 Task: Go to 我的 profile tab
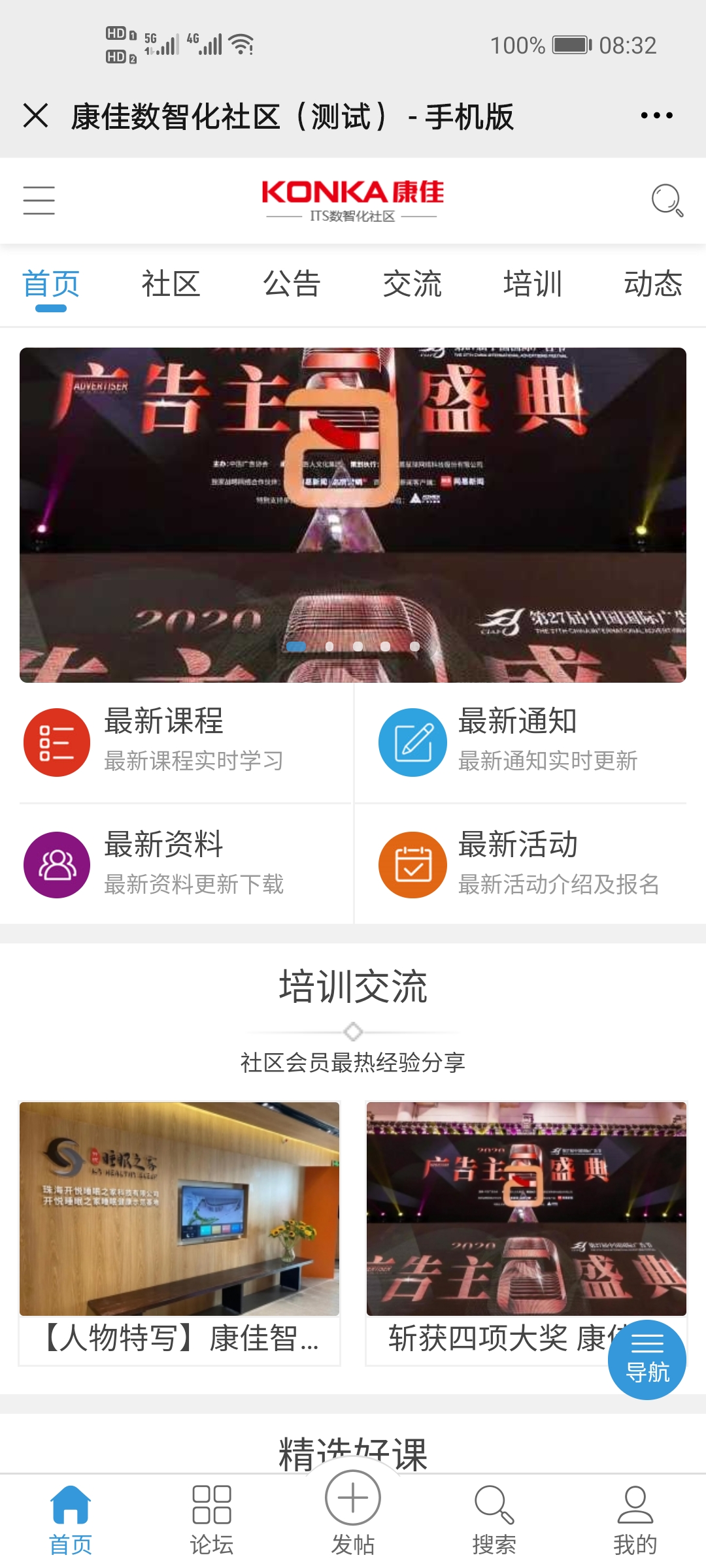[635, 1520]
